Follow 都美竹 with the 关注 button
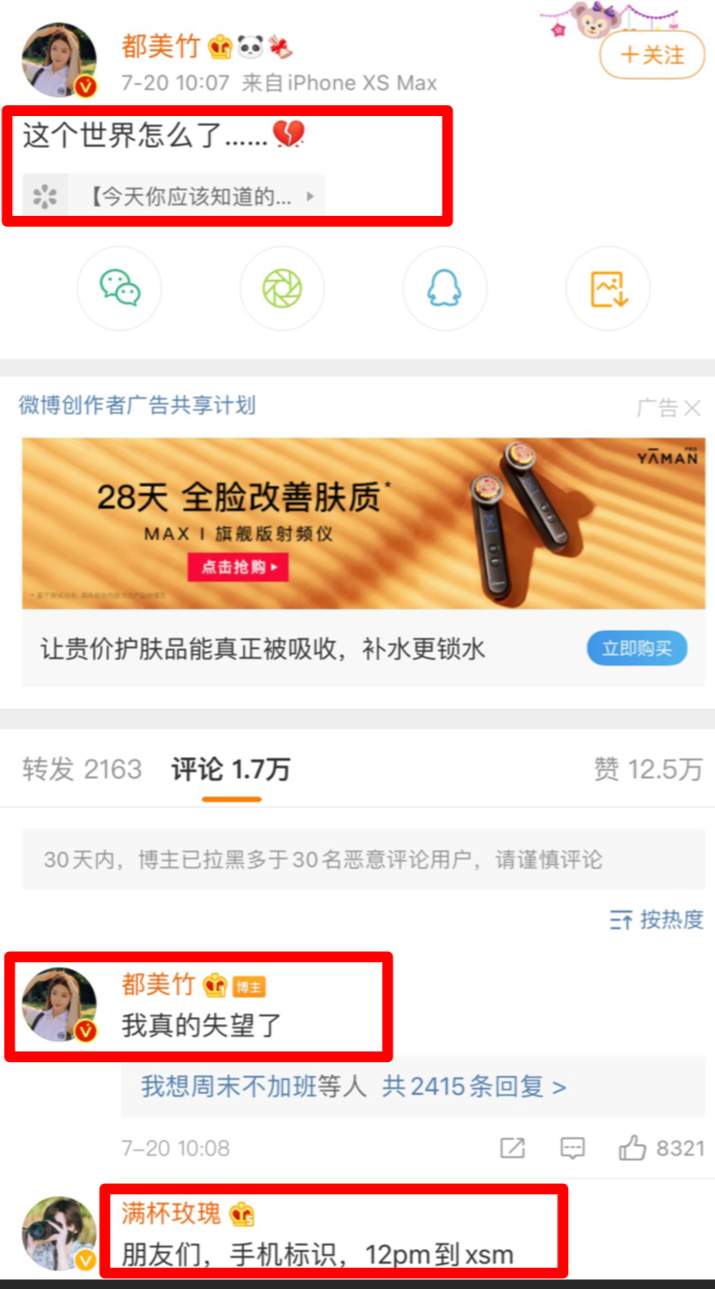Image resolution: width=715 pixels, height=1289 pixels. click(651, 55)
